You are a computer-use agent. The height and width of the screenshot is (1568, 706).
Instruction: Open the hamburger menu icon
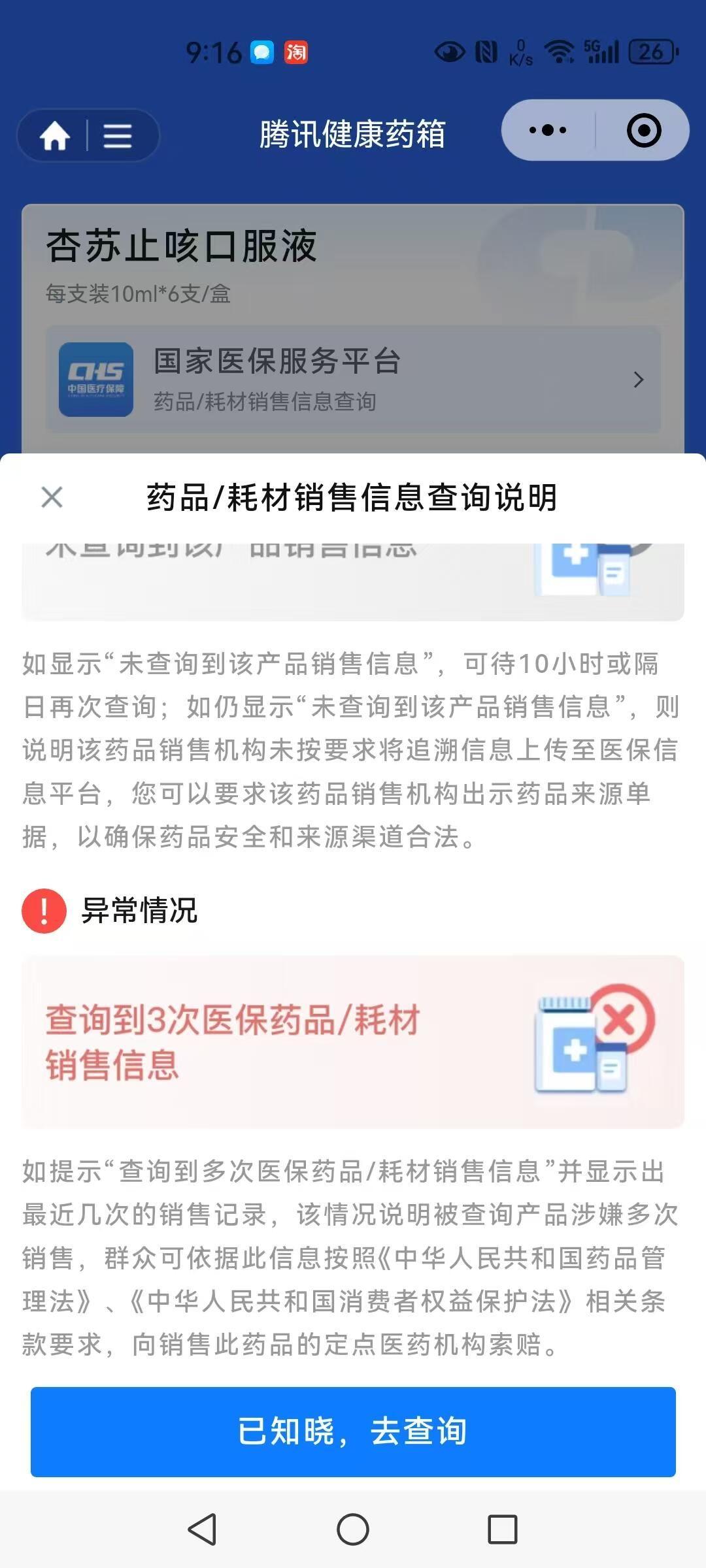(118, 136)
